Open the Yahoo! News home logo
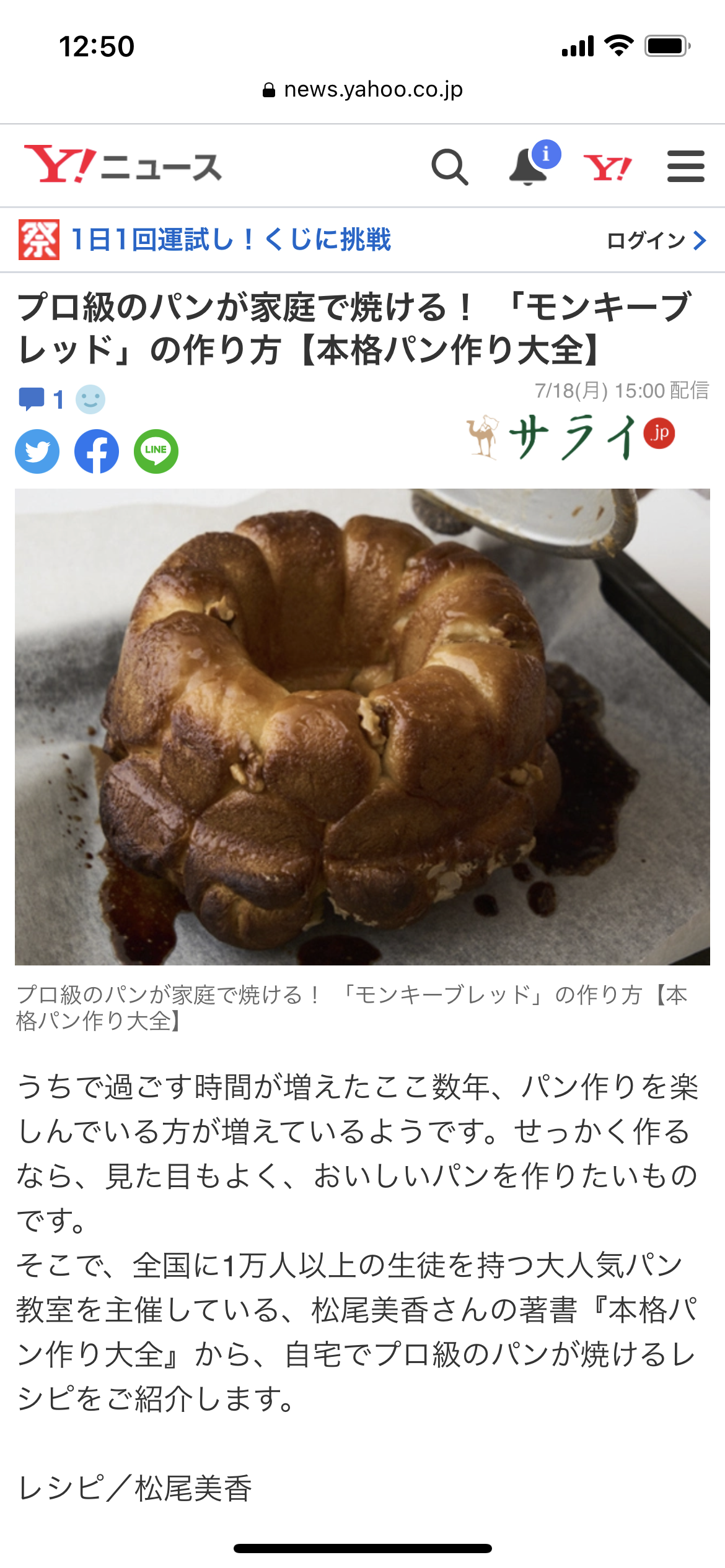Image resolution: width=725 pixels, height=1568 pixels. tap(122, 165)
